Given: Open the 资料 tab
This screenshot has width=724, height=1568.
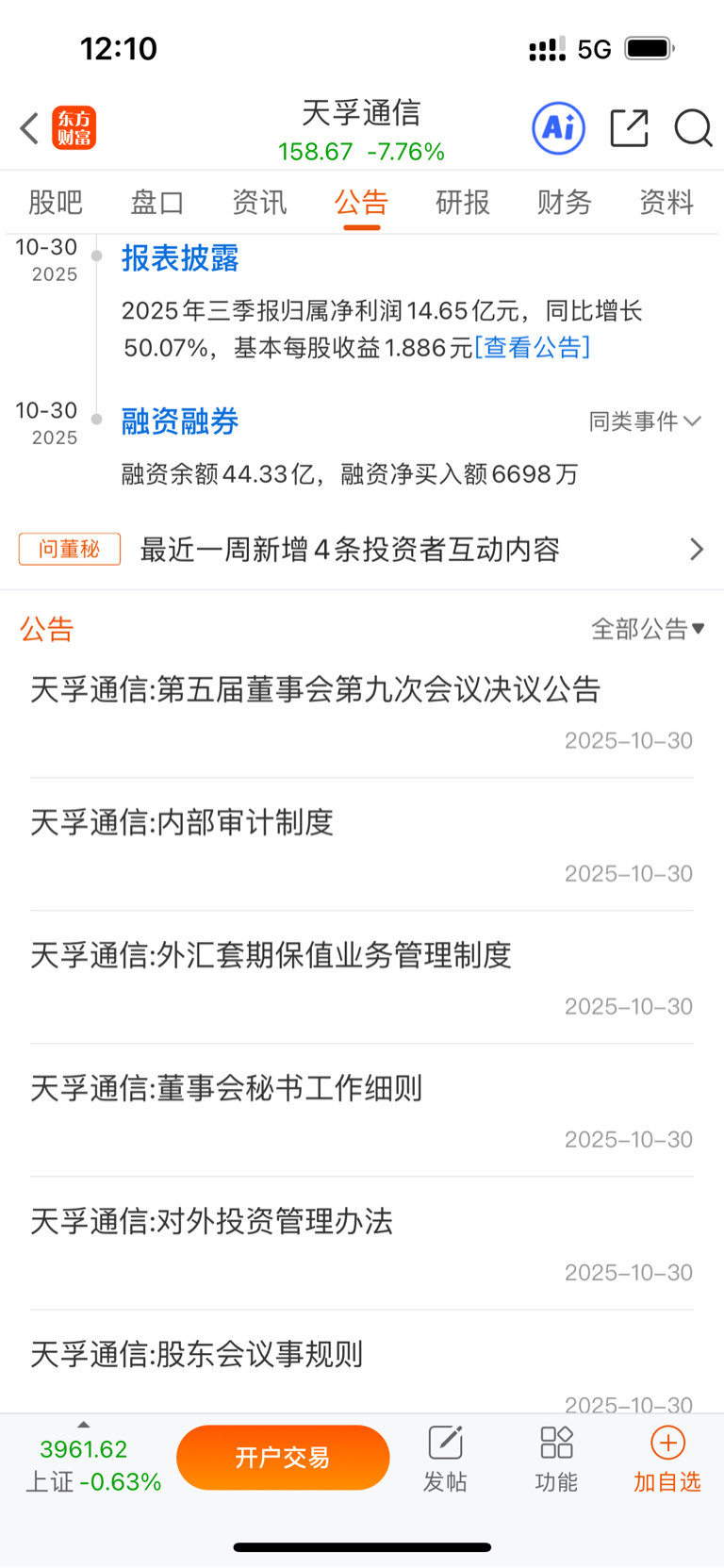Looking at the screenshot, I should coord(666,202).
